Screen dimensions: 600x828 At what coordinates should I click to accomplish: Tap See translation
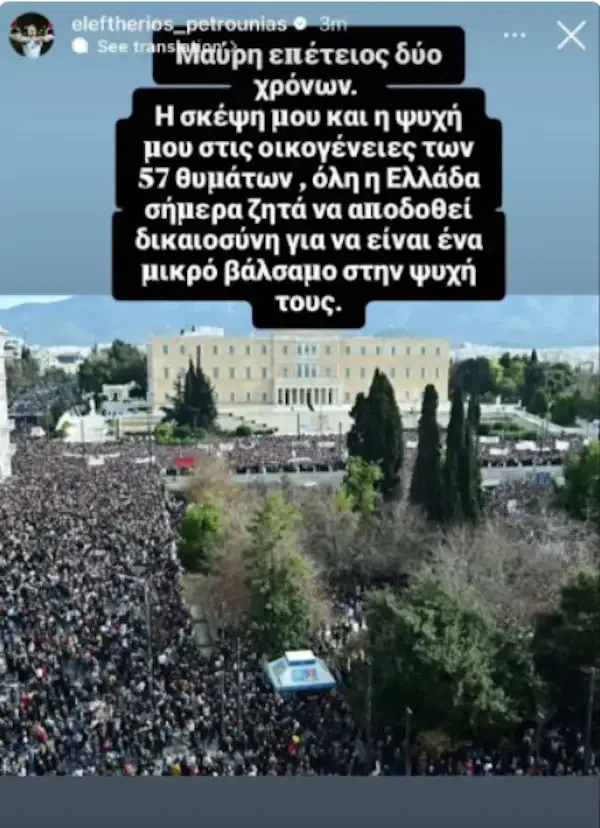140,47
